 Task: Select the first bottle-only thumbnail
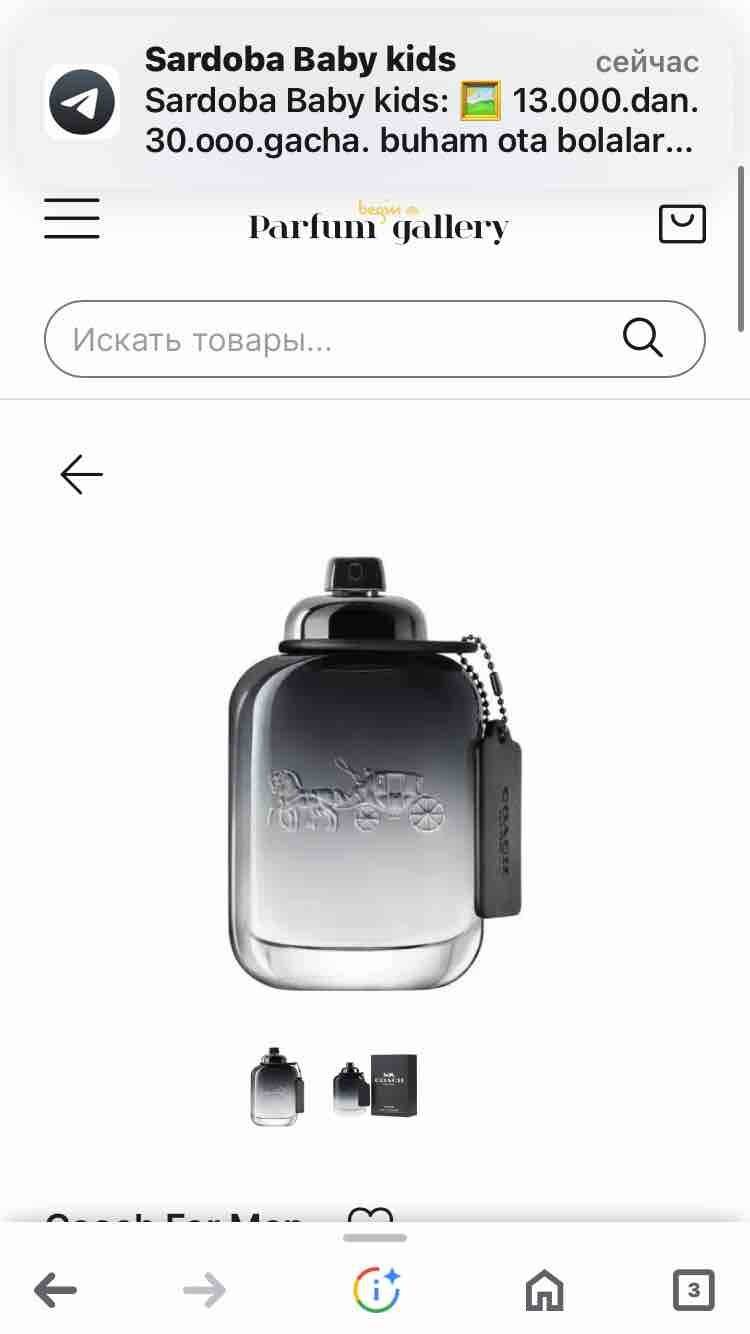click(274, 1086)
